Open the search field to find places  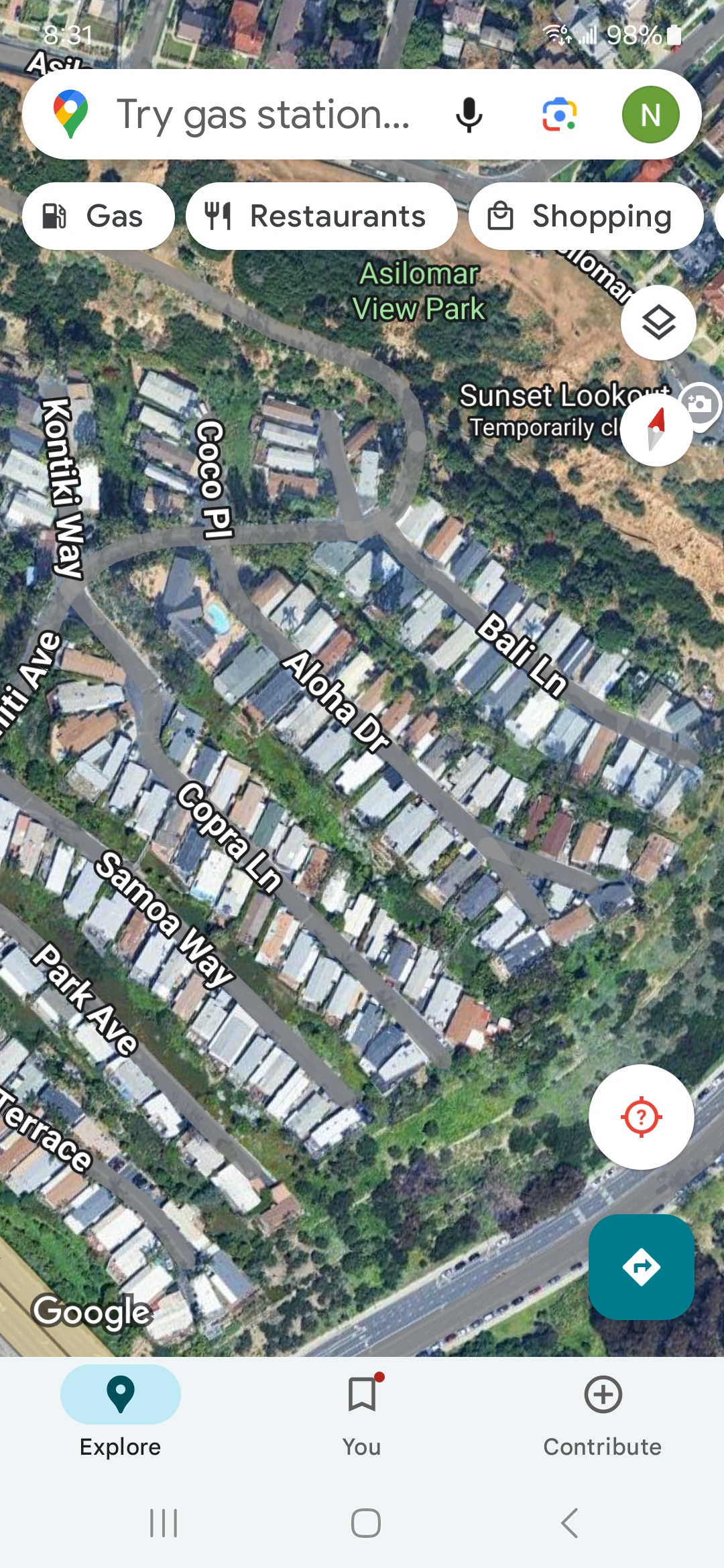(x=261, y=115)
